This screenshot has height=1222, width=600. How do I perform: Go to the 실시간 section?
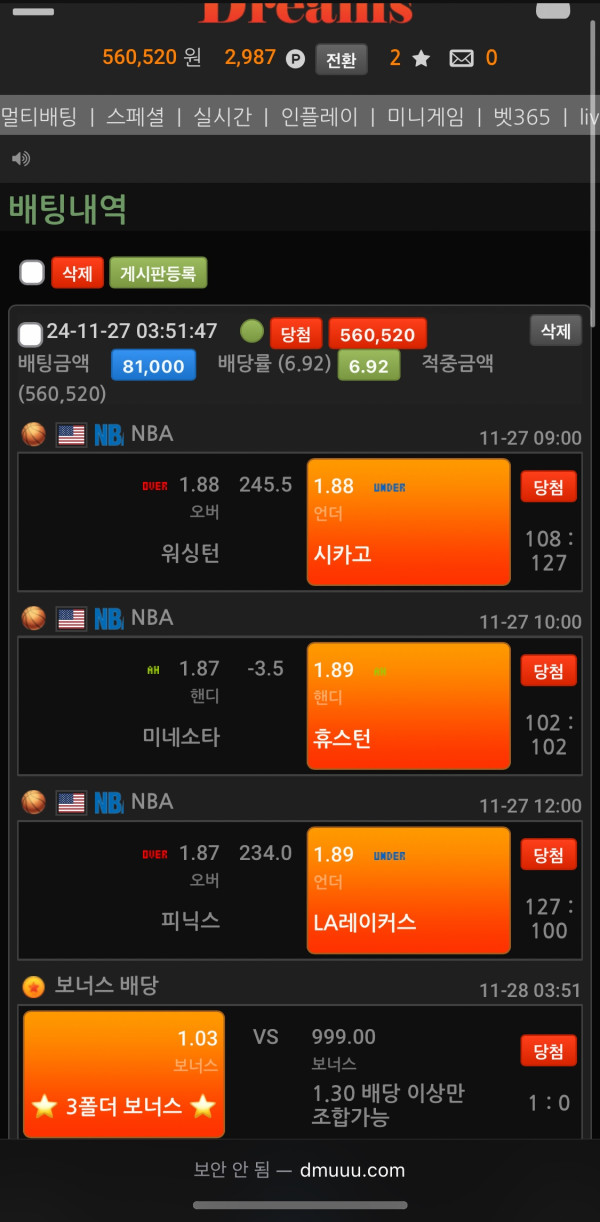point(221,117)
